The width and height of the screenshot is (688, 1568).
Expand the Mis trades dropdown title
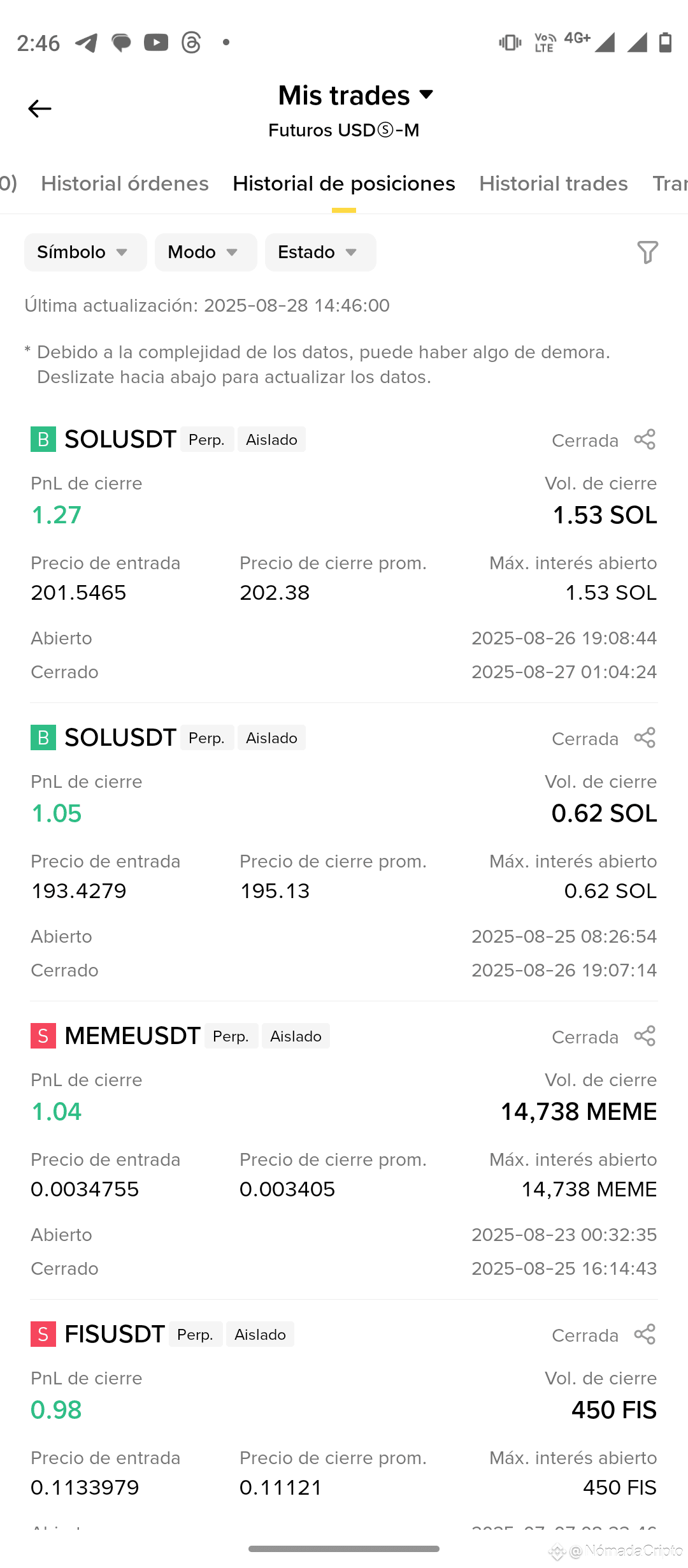point(356,96)
